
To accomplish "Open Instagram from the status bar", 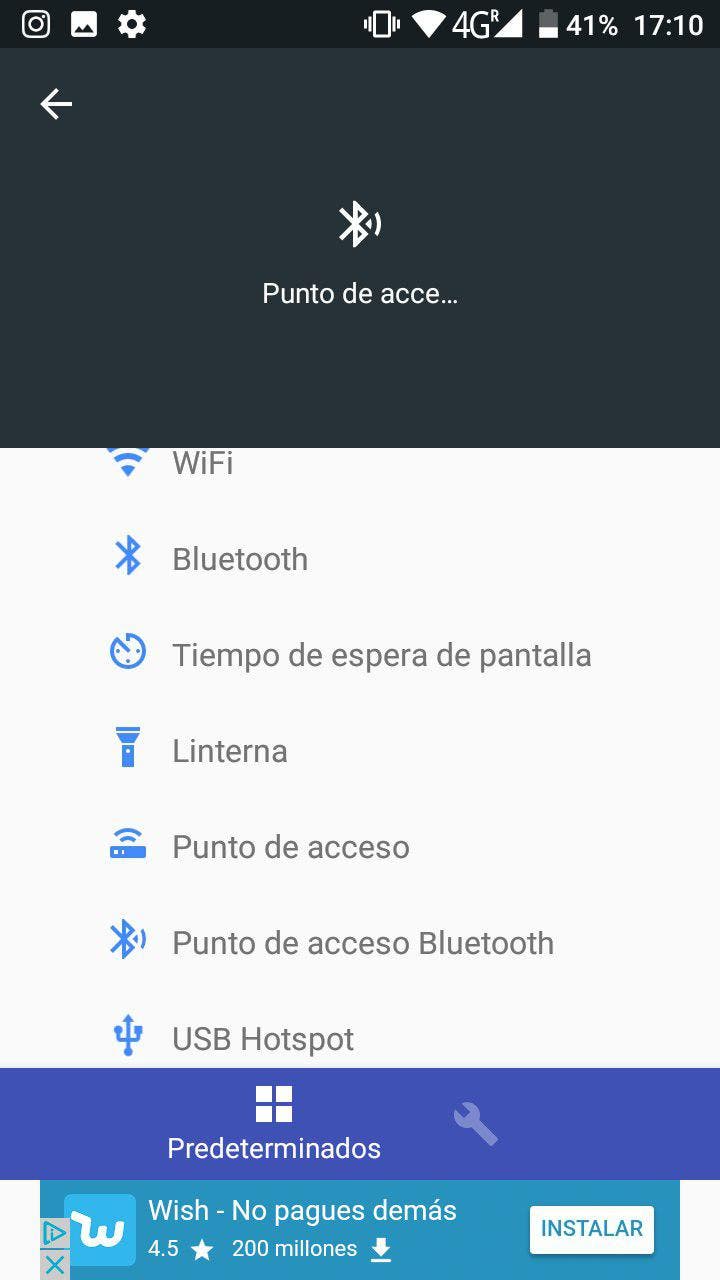I will 35,23.
